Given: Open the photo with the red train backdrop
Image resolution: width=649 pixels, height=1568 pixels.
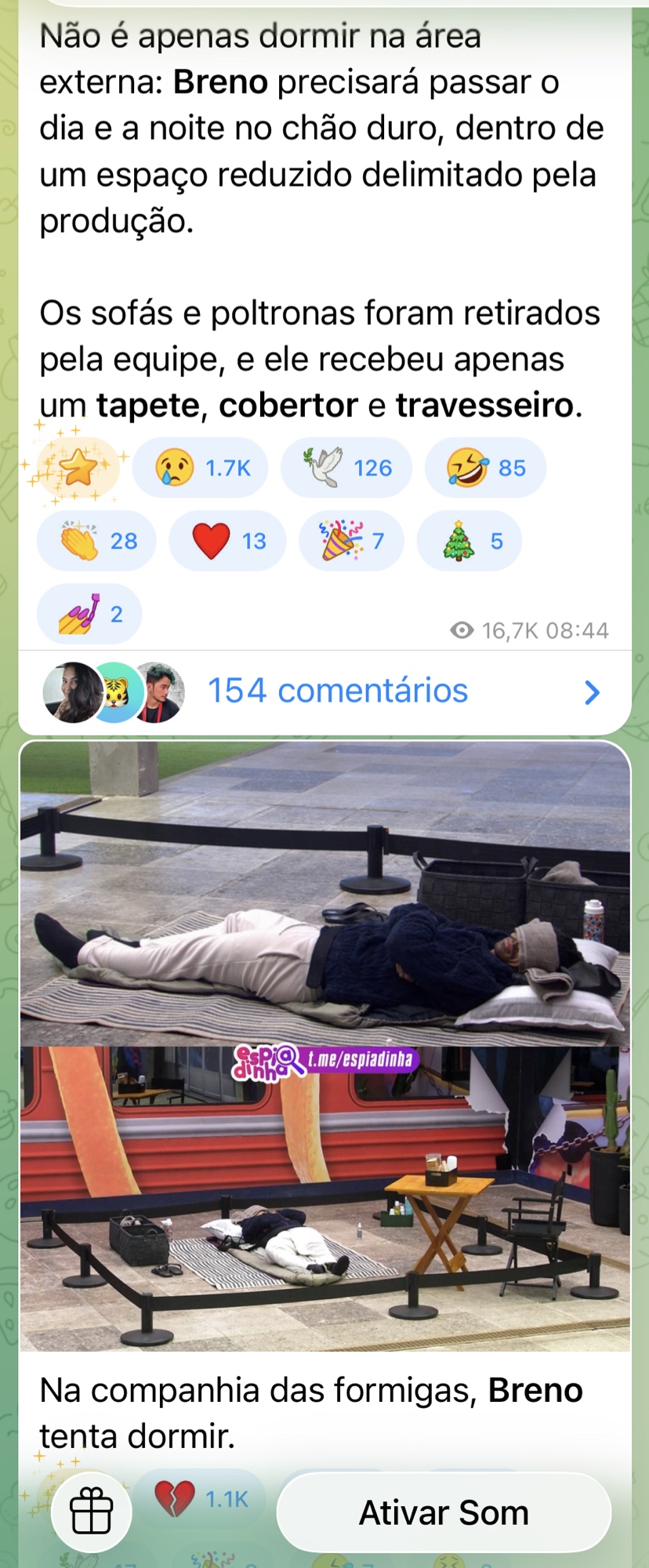Looking at the screenshot, I should [x=324, y=1200].
